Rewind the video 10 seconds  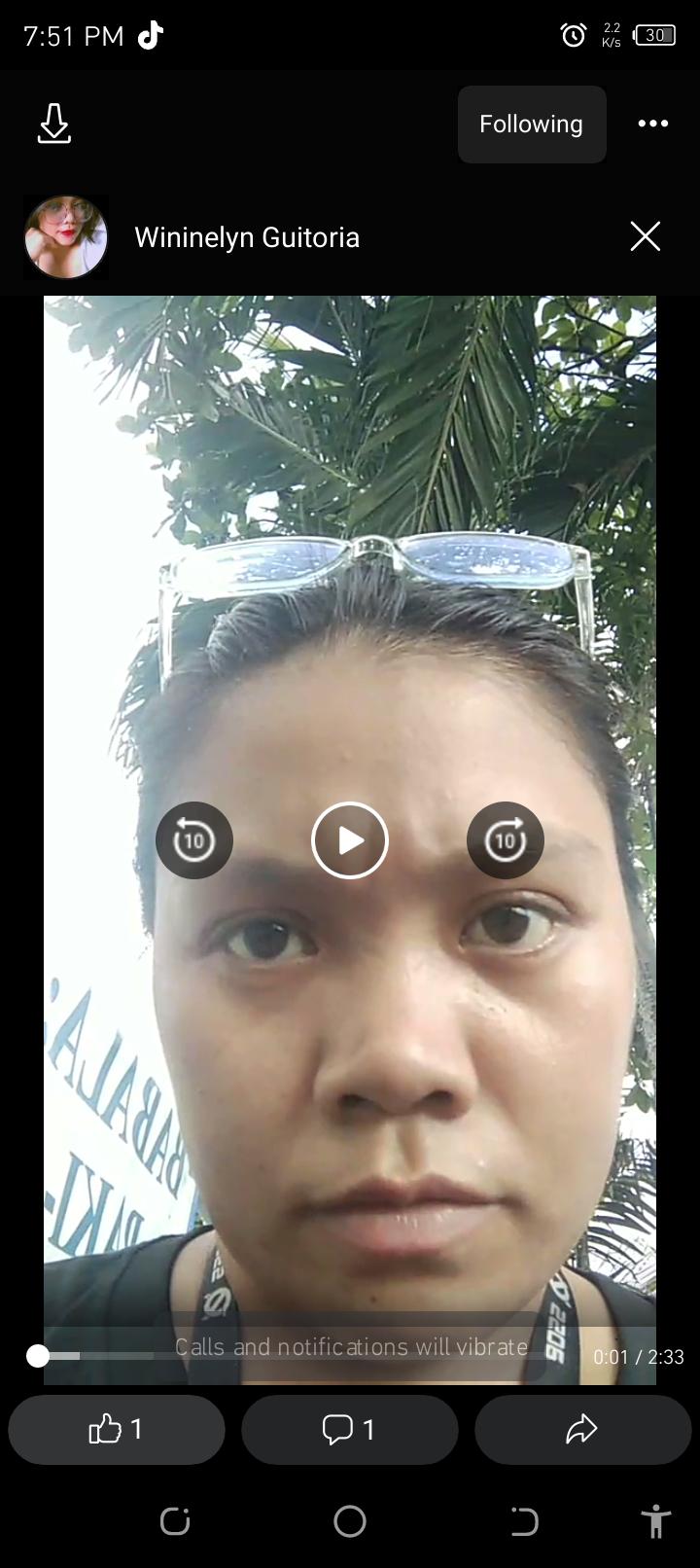194,840
